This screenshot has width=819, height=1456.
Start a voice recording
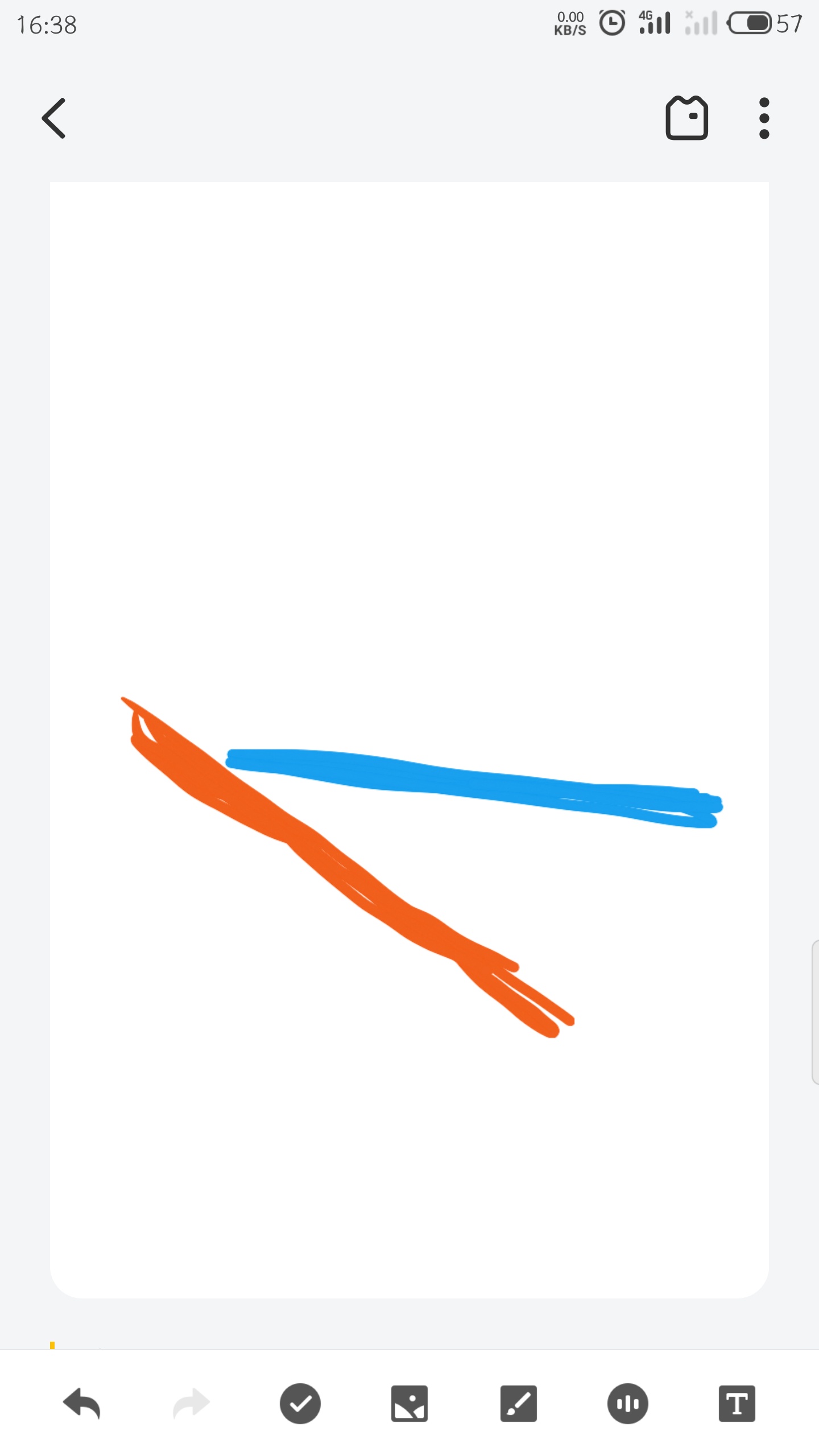point(627,1404)
